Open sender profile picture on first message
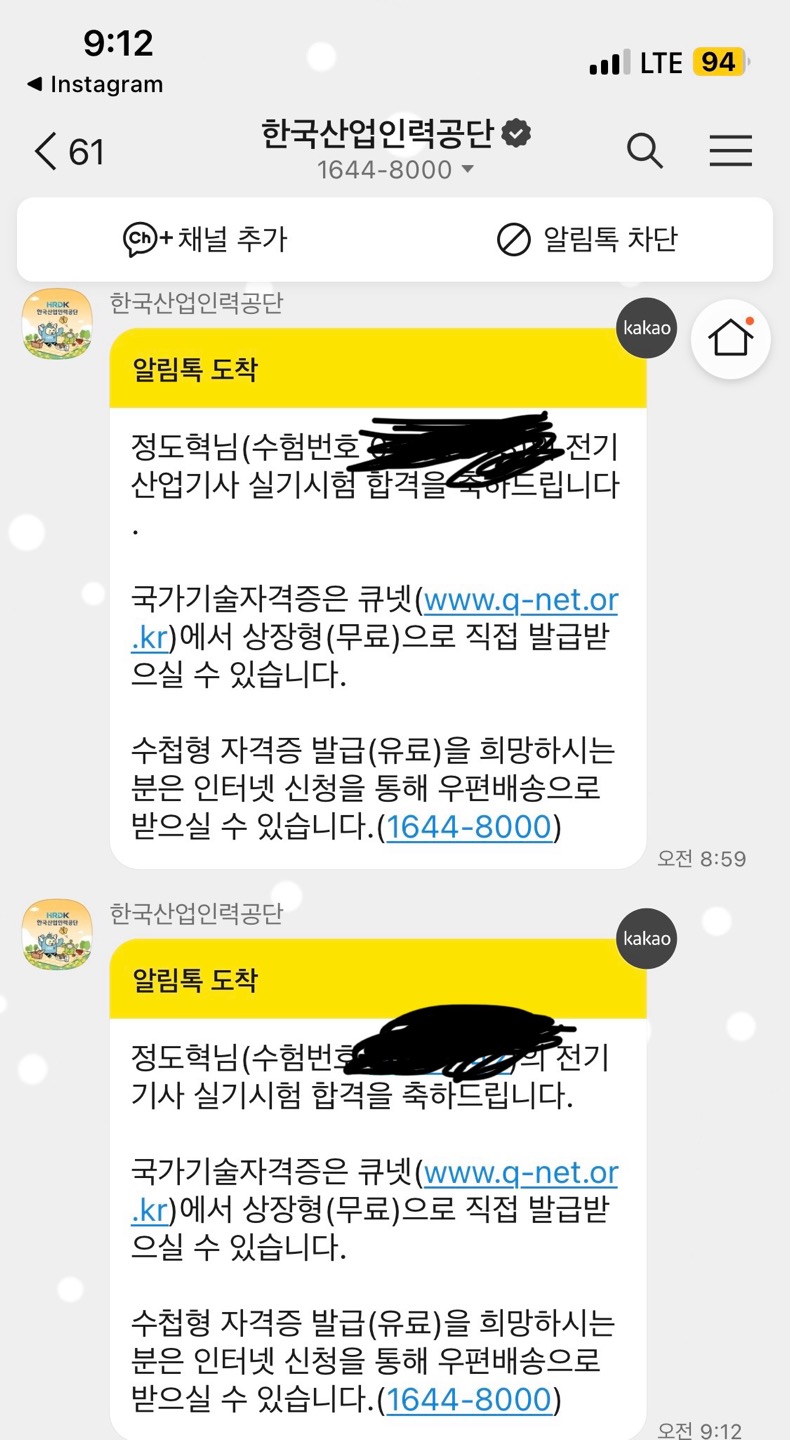Viewport: 790px width, 1440px height. point(57,323)
